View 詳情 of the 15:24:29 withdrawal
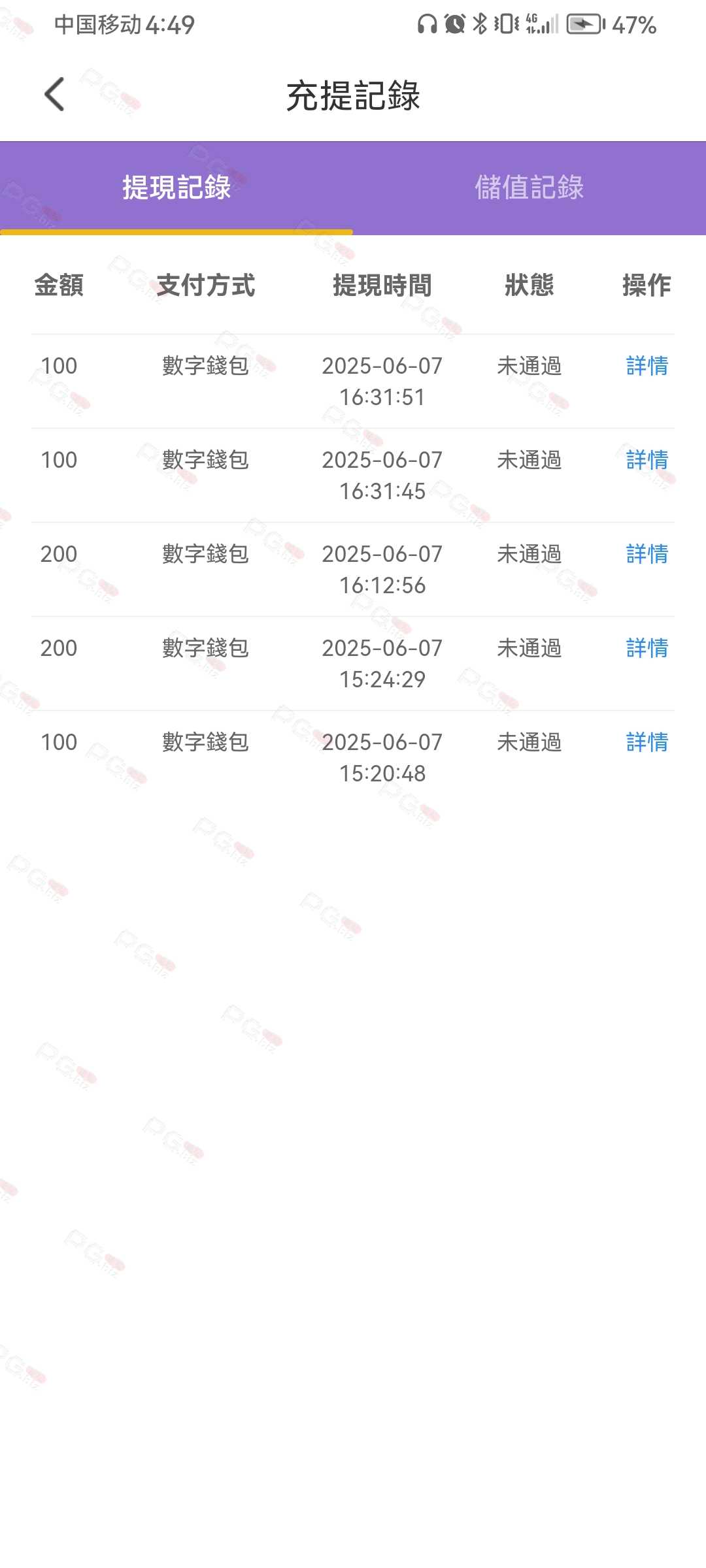 (647, 648)
